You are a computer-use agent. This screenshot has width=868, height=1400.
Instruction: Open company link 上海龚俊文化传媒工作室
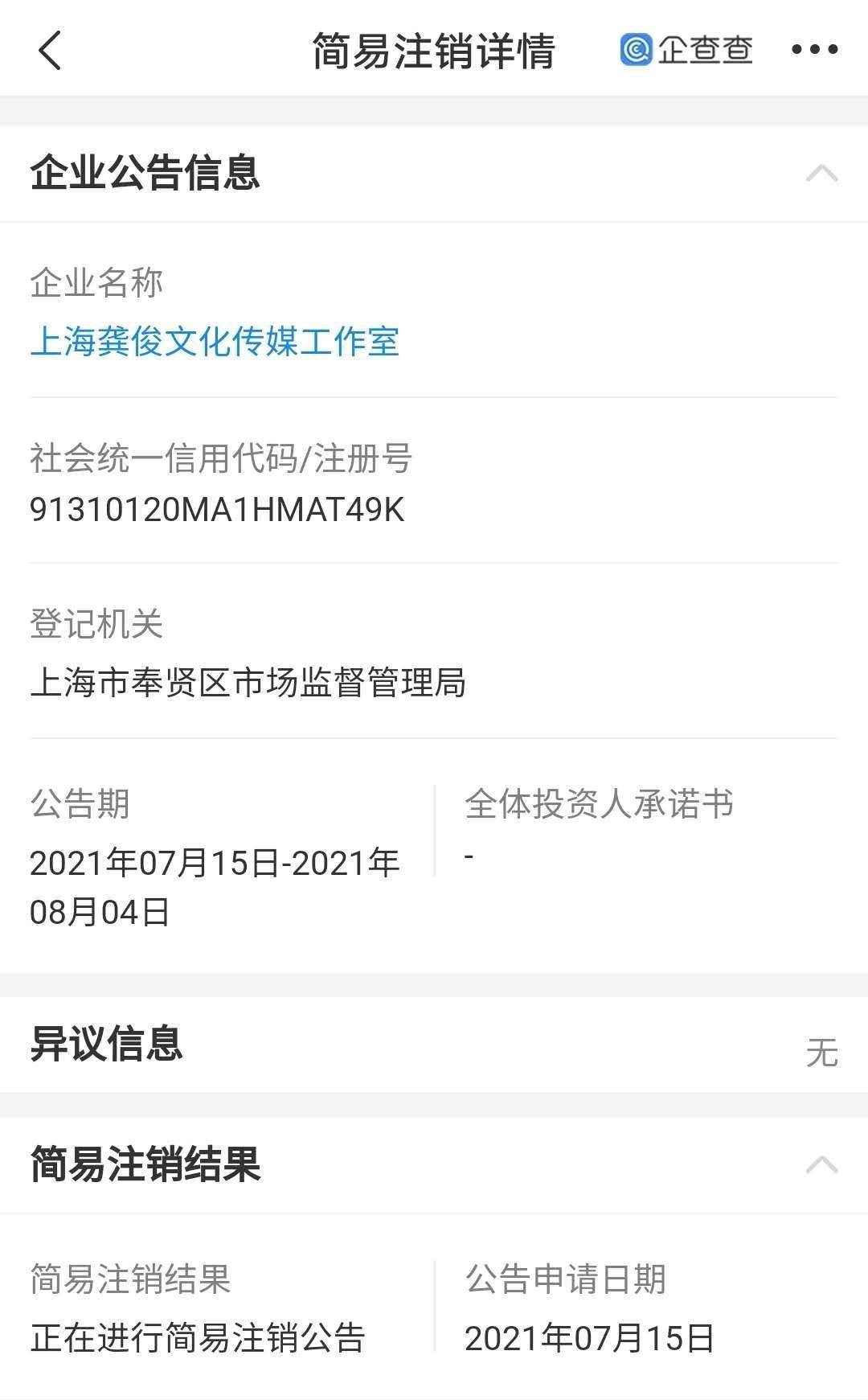click(x=215, y=341)
